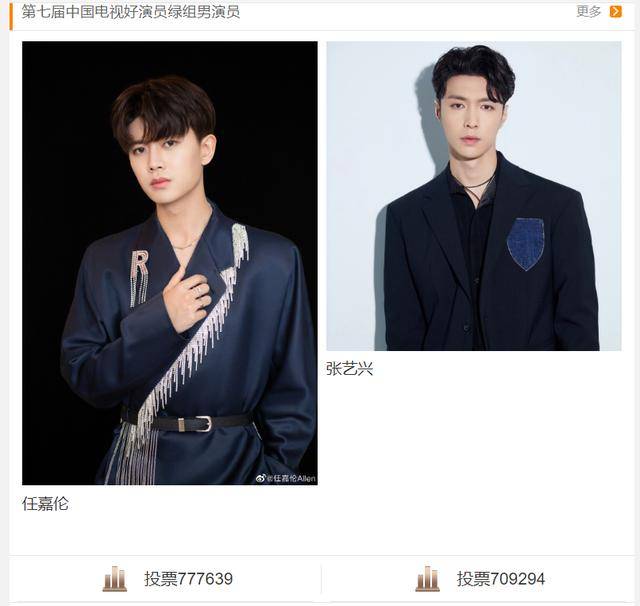This screenshot has height=606, width=640.
Task: Vote for 任嘉伦 with 投票777639 button
Action: pos(168,579)
